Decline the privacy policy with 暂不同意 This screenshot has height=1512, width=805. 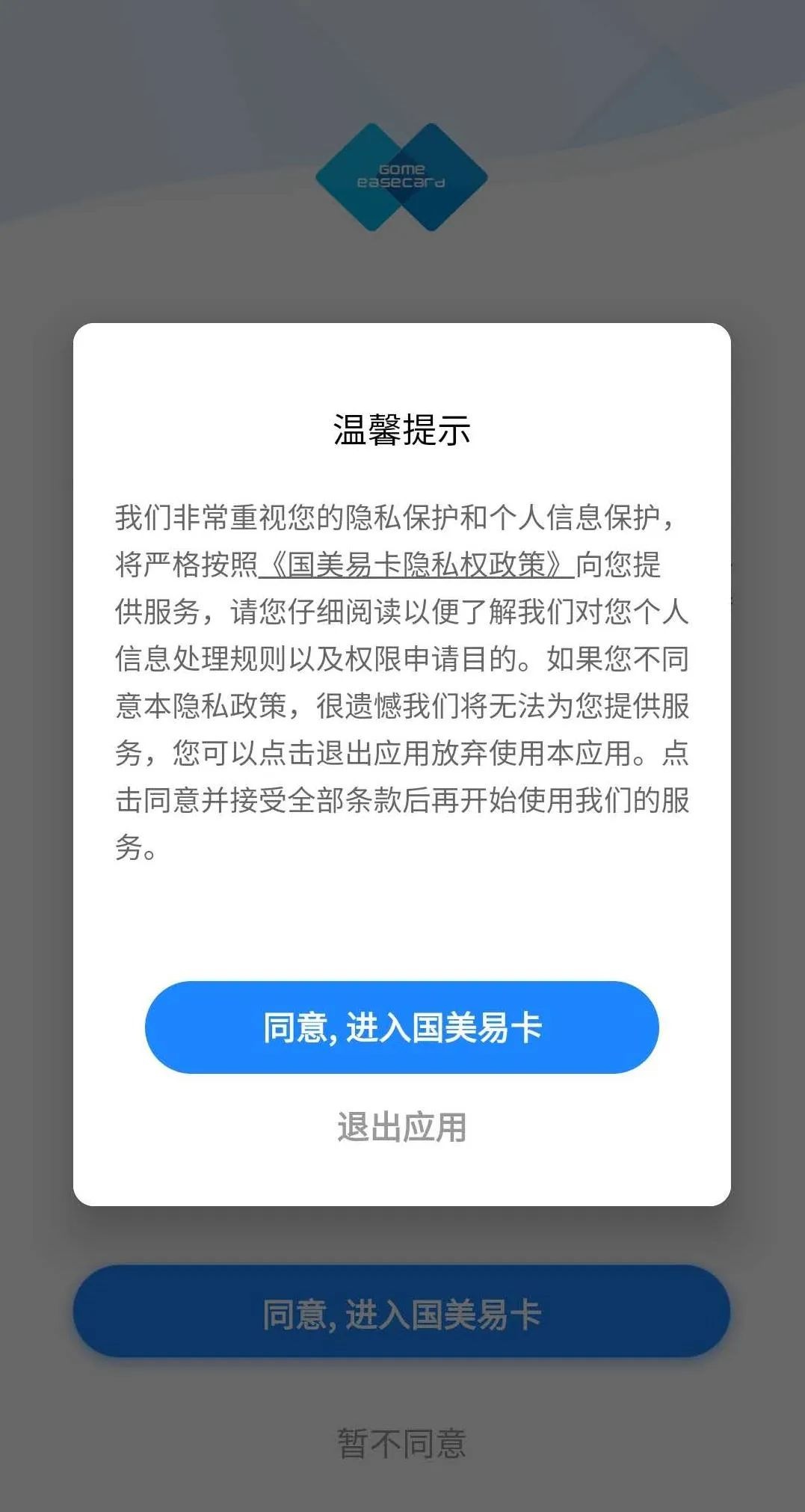402,1443
